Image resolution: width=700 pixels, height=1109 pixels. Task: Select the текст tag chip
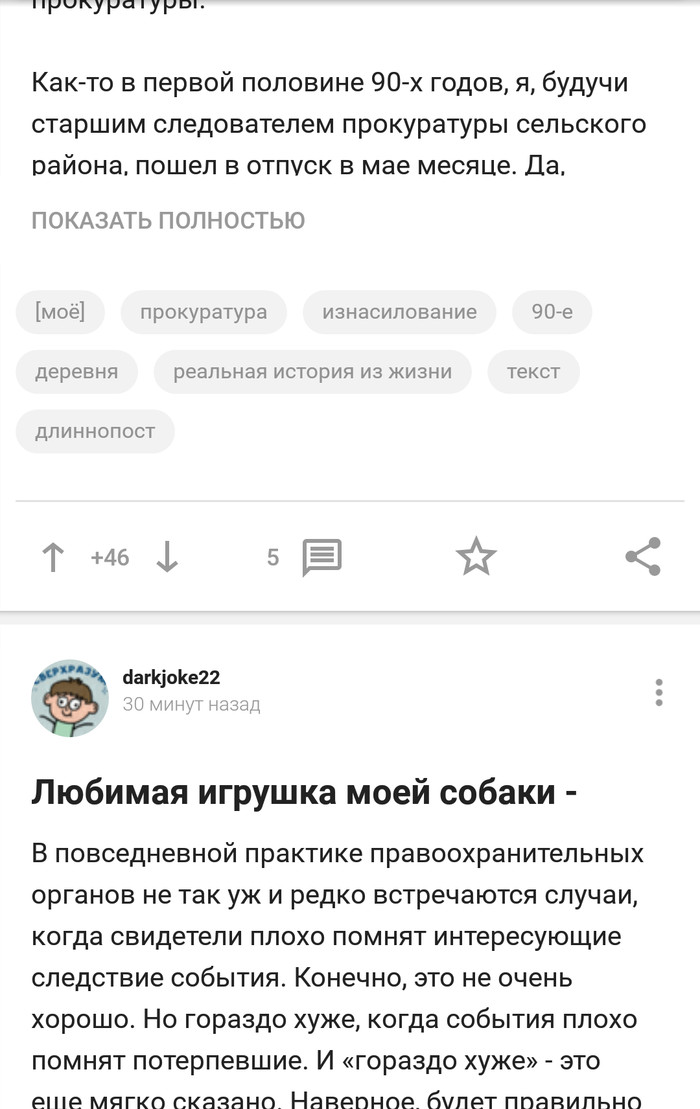533,372
